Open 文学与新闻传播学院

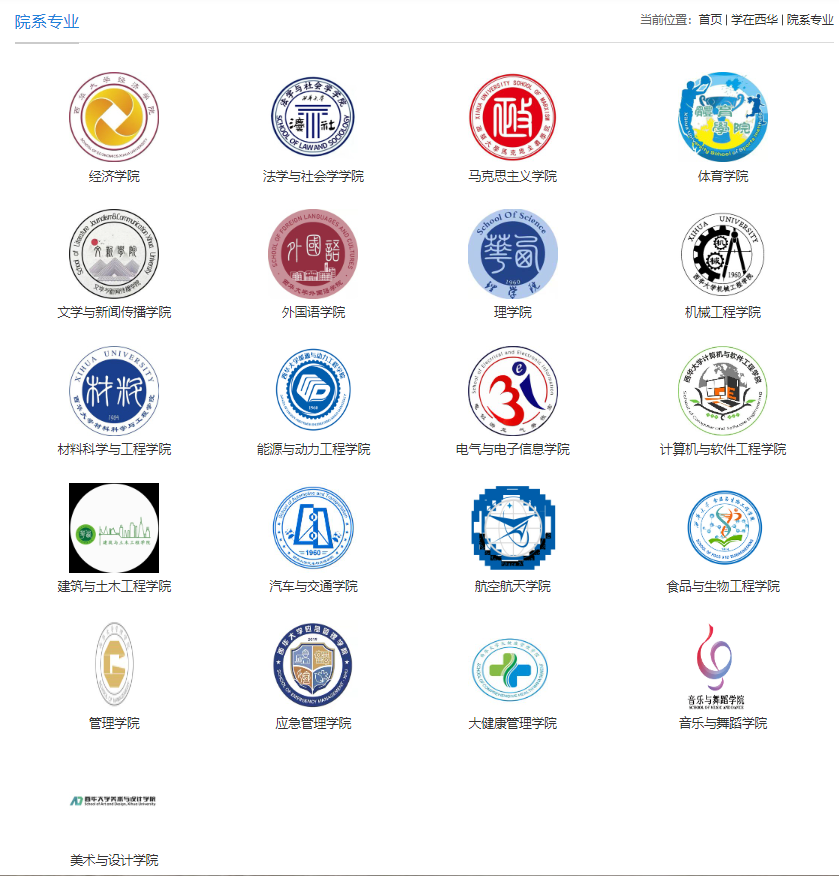point(114,254)
